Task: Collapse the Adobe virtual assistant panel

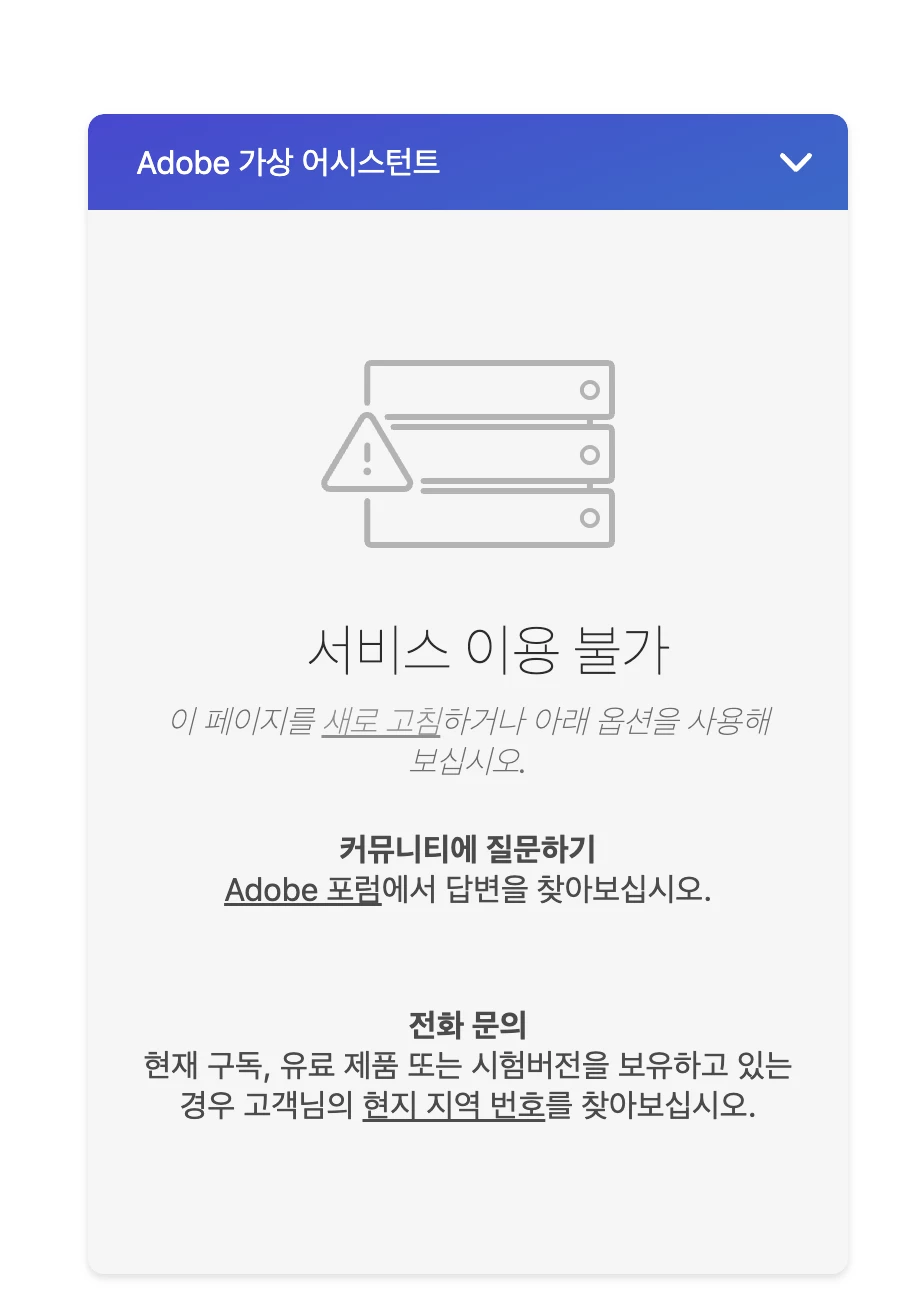Action: coord(795,162)
